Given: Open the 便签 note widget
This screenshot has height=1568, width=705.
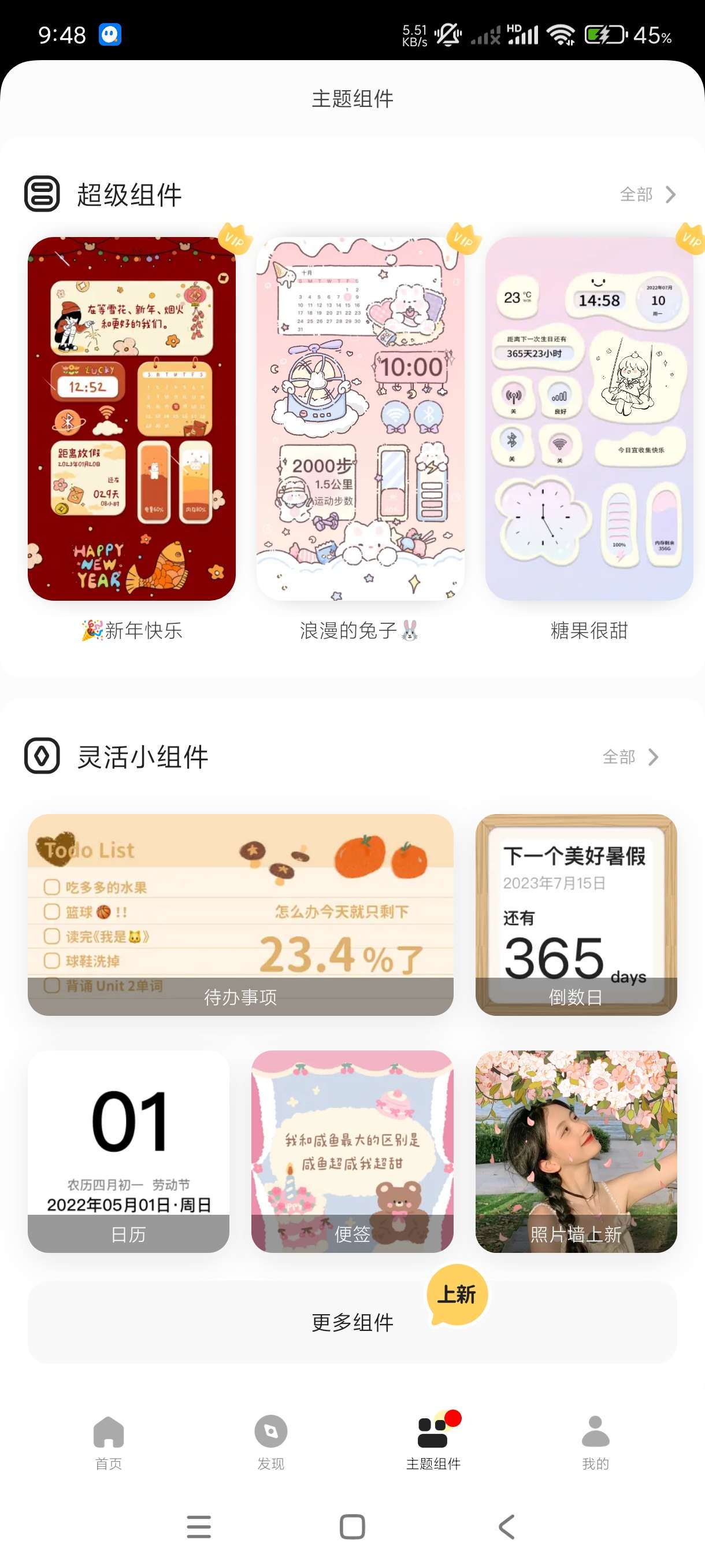Looking at the screenshot, I should (352, 1151).
